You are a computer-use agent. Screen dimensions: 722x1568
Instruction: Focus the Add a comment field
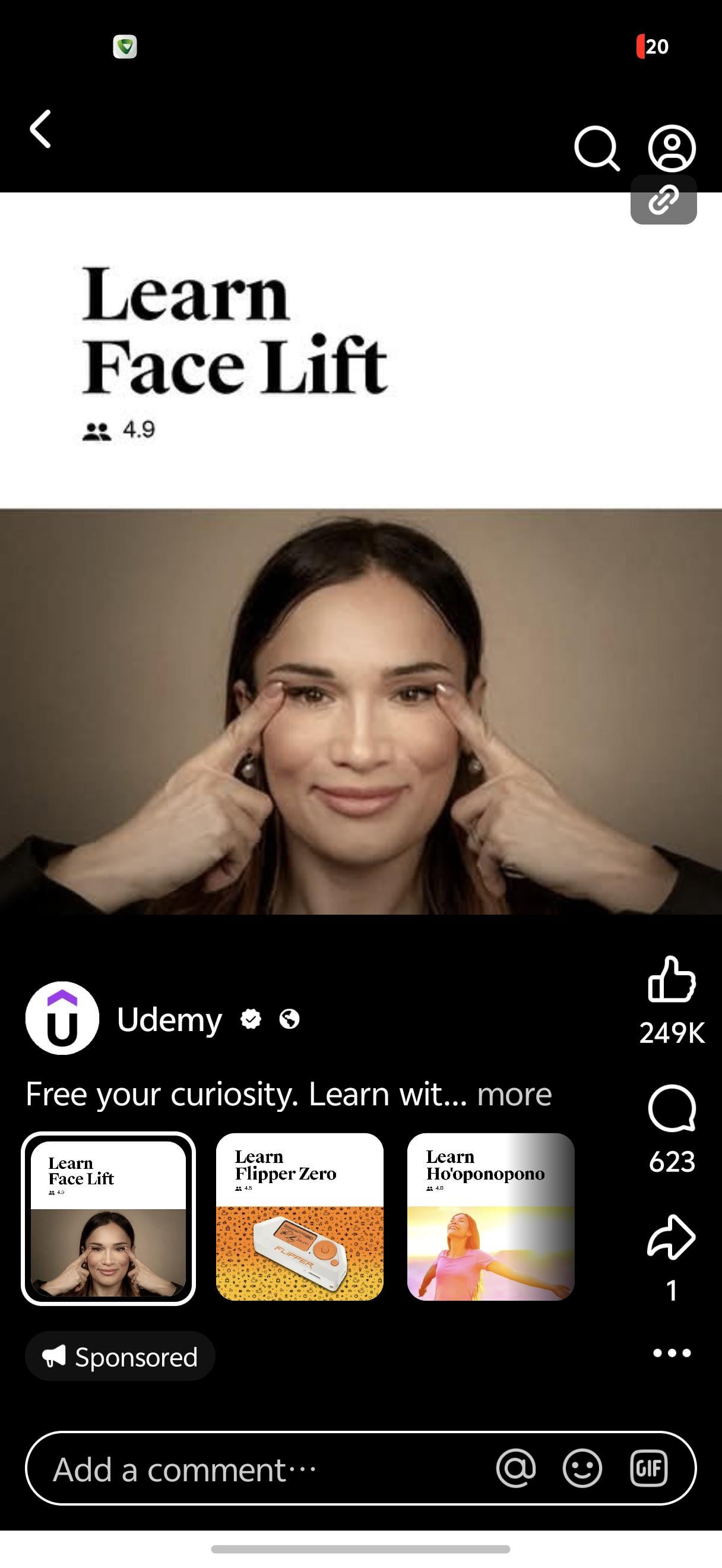point(255,1469)
